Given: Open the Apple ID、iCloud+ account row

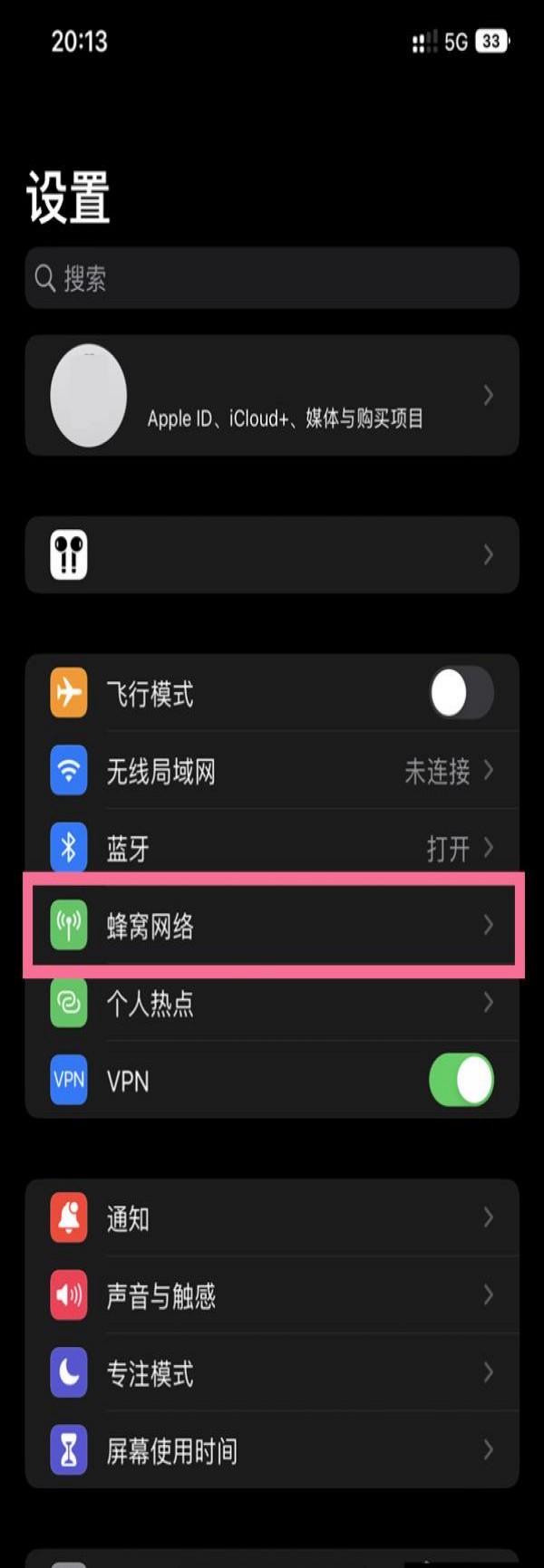Looking at the screenshot, I should click(272, 395).
